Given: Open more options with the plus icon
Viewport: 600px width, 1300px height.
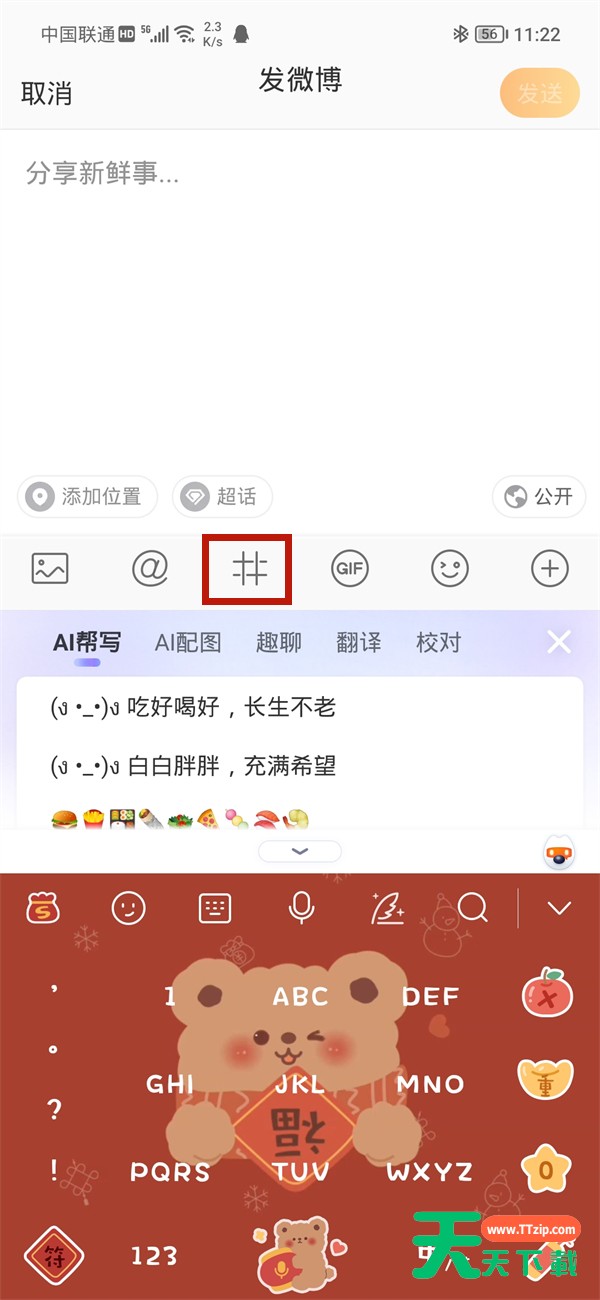Looking at the screenshot, I should (549, 569).
